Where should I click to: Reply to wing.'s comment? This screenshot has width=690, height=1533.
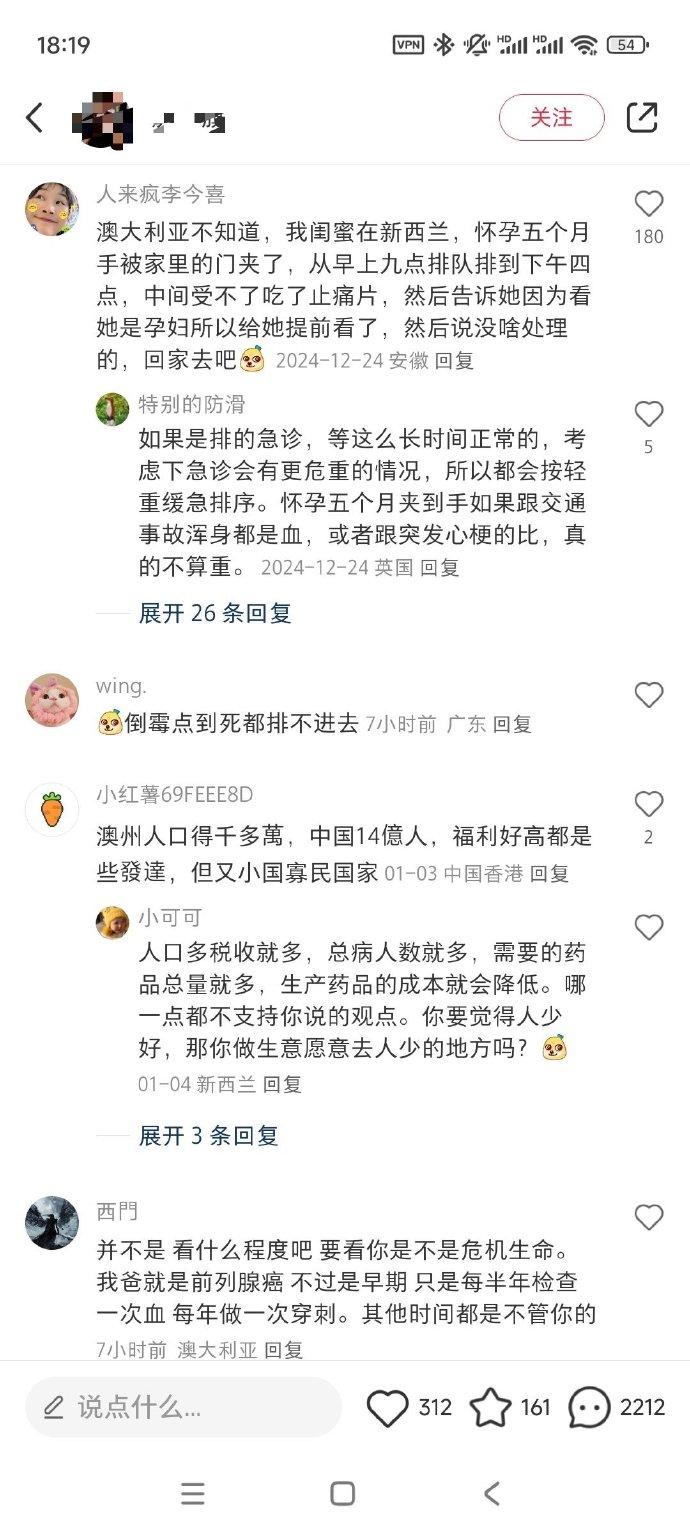pyautogui.click(x=512, y=724)
